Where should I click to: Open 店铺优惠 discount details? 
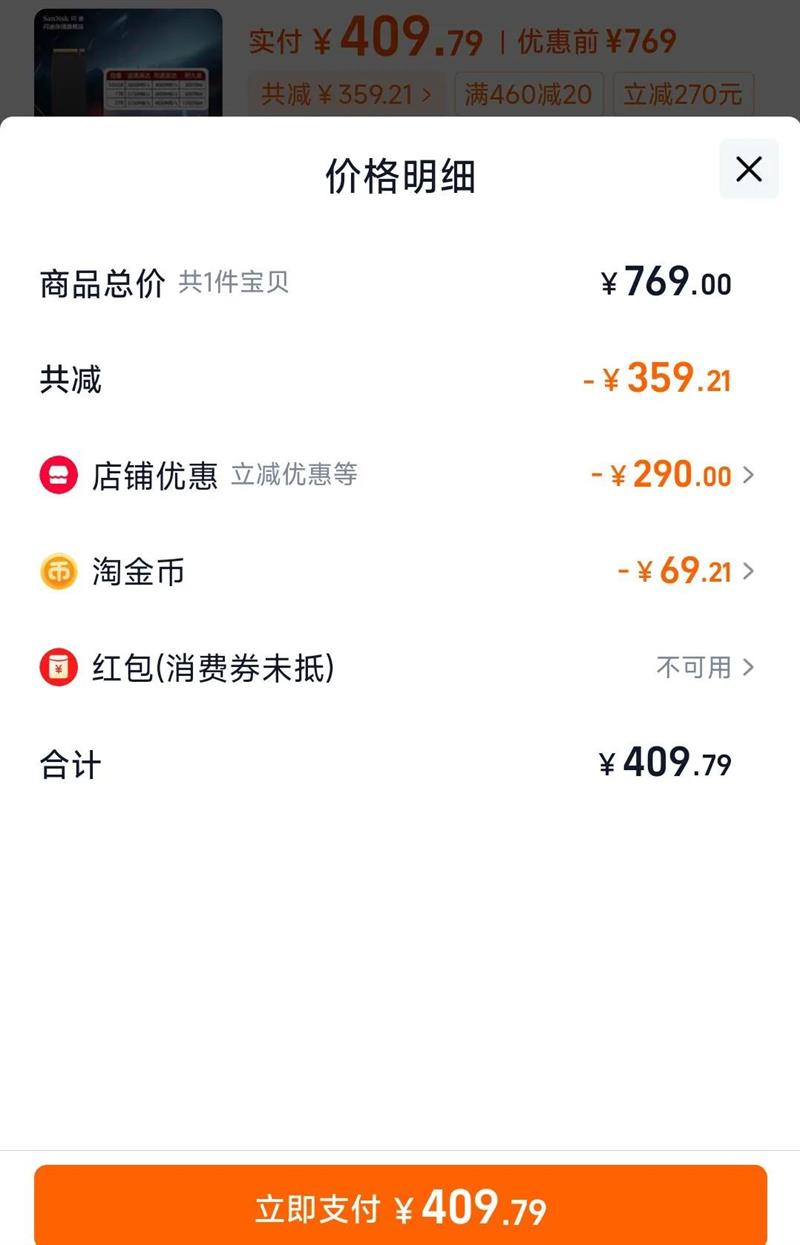click(x=673, y=475)
